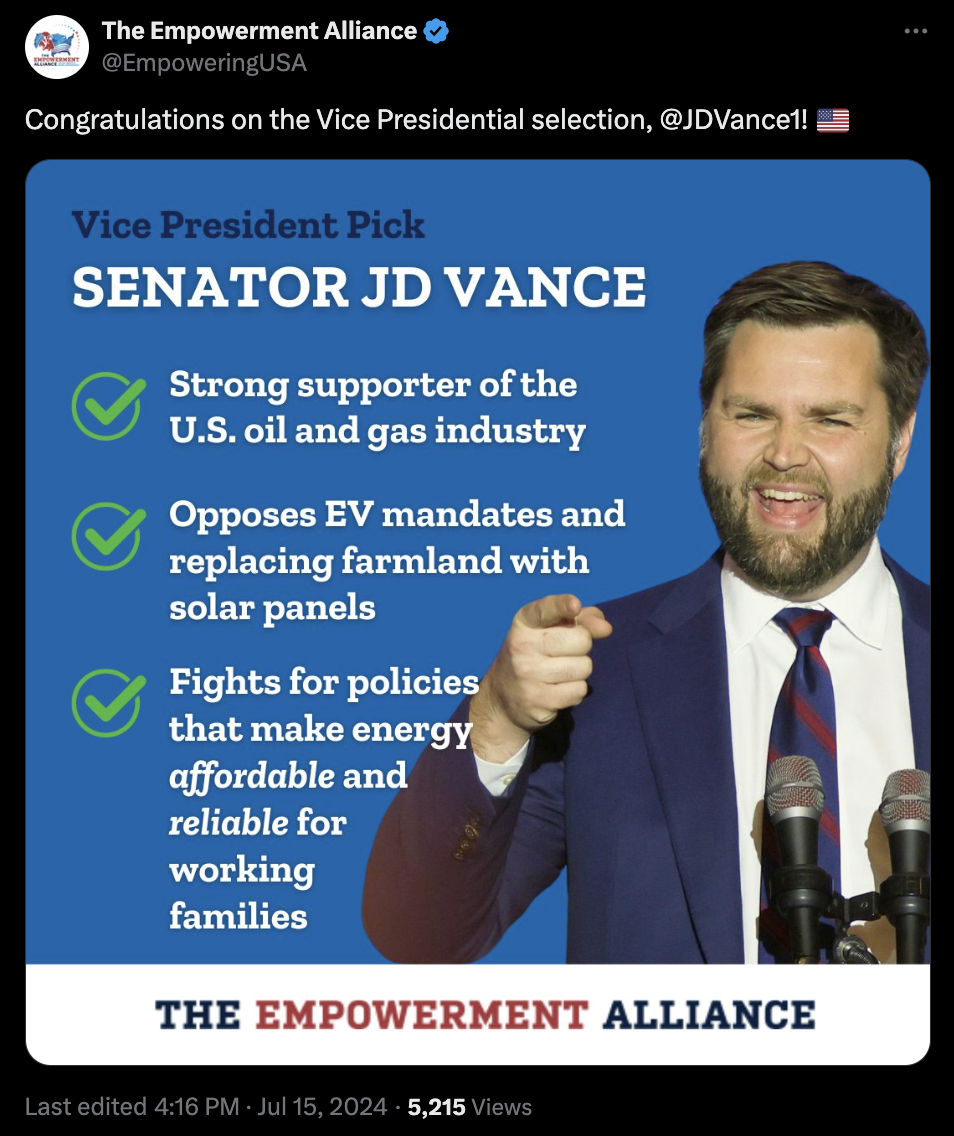View edit history via Last edited

tap(86, 1107)
